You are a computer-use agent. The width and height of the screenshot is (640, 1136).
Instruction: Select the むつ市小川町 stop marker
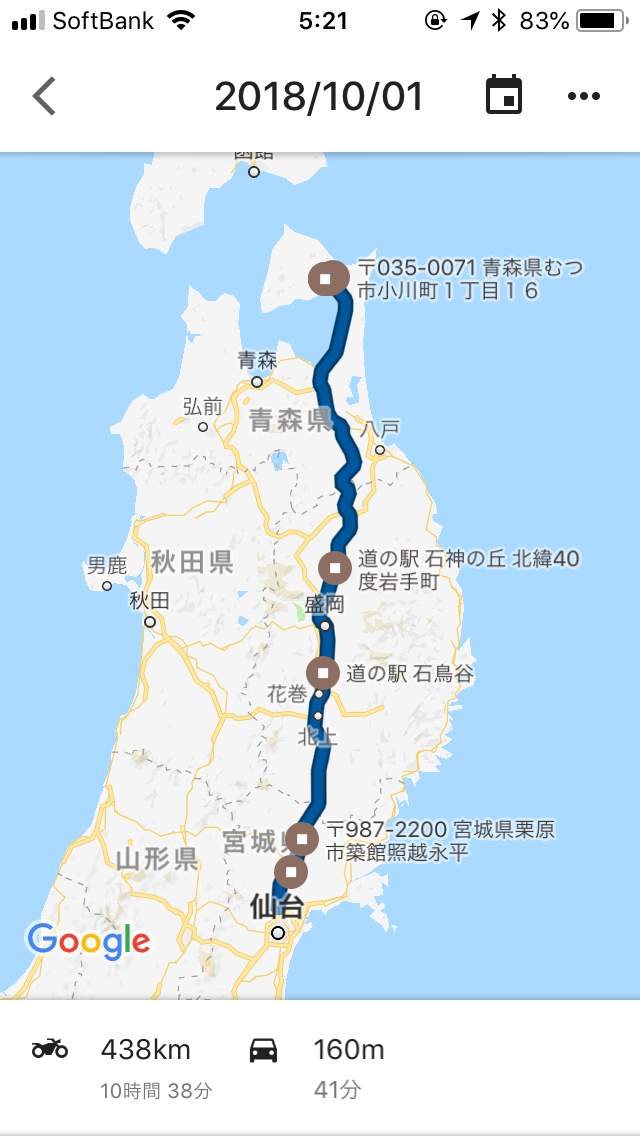click(327, 278)
